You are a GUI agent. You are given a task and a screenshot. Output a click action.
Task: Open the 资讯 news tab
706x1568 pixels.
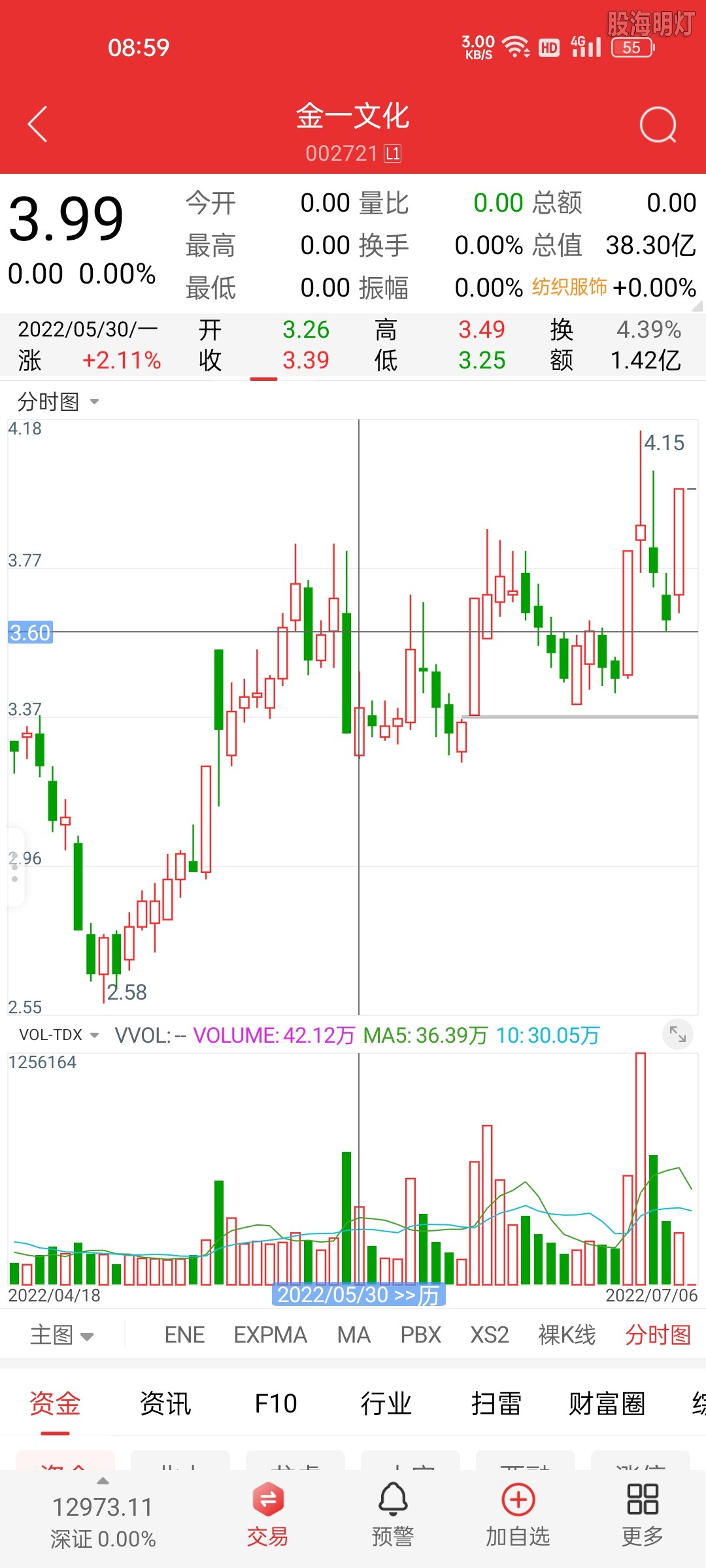(x=165, y=1403)
